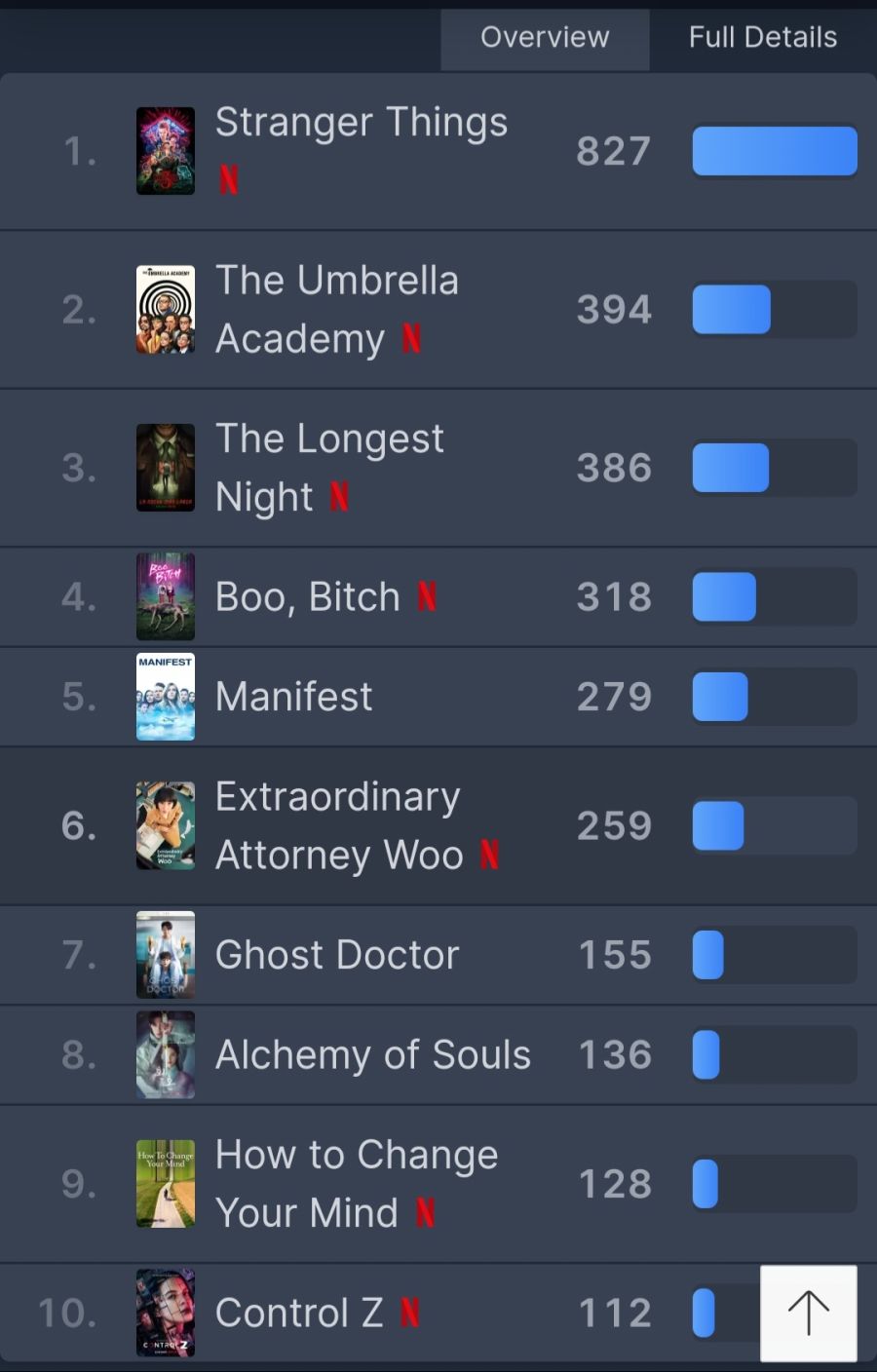Open the Boo, Bitch entry
Image resolution: width=877 pixels, height=1372 pixels.
point(308,597)
